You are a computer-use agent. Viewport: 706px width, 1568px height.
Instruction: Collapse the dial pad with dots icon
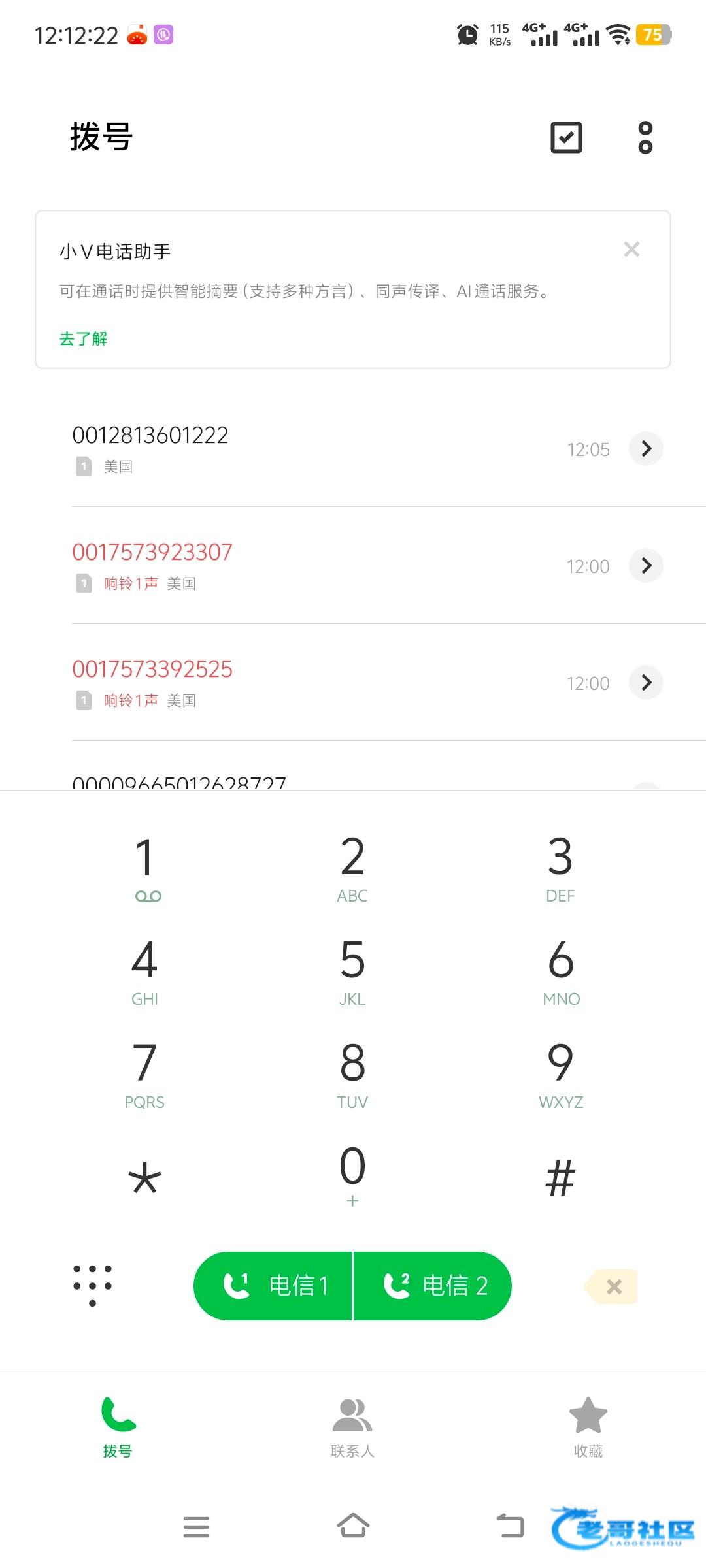pyautogui.click(x=92, y=1285)
